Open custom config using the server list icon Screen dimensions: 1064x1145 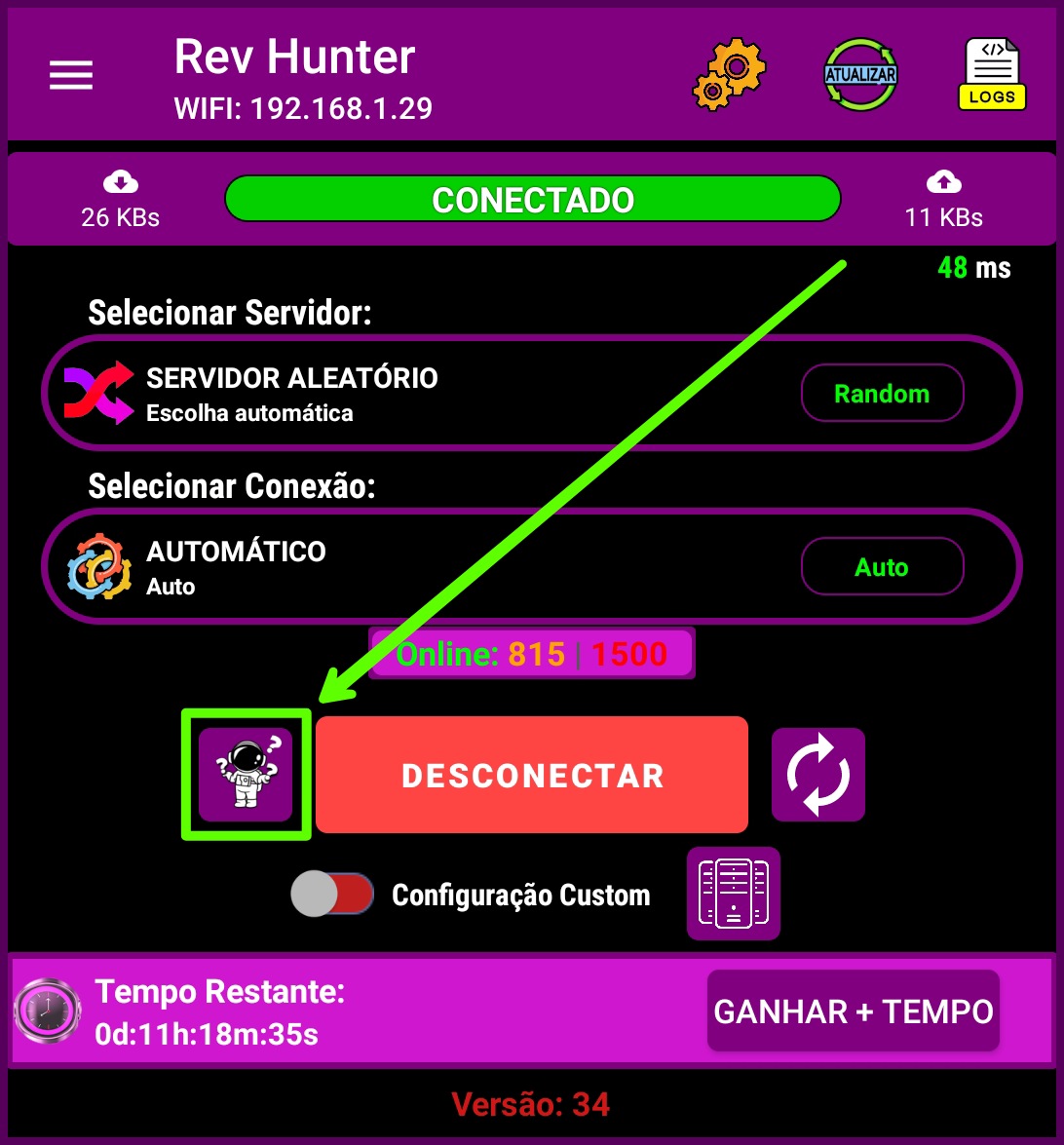(733, 894)
